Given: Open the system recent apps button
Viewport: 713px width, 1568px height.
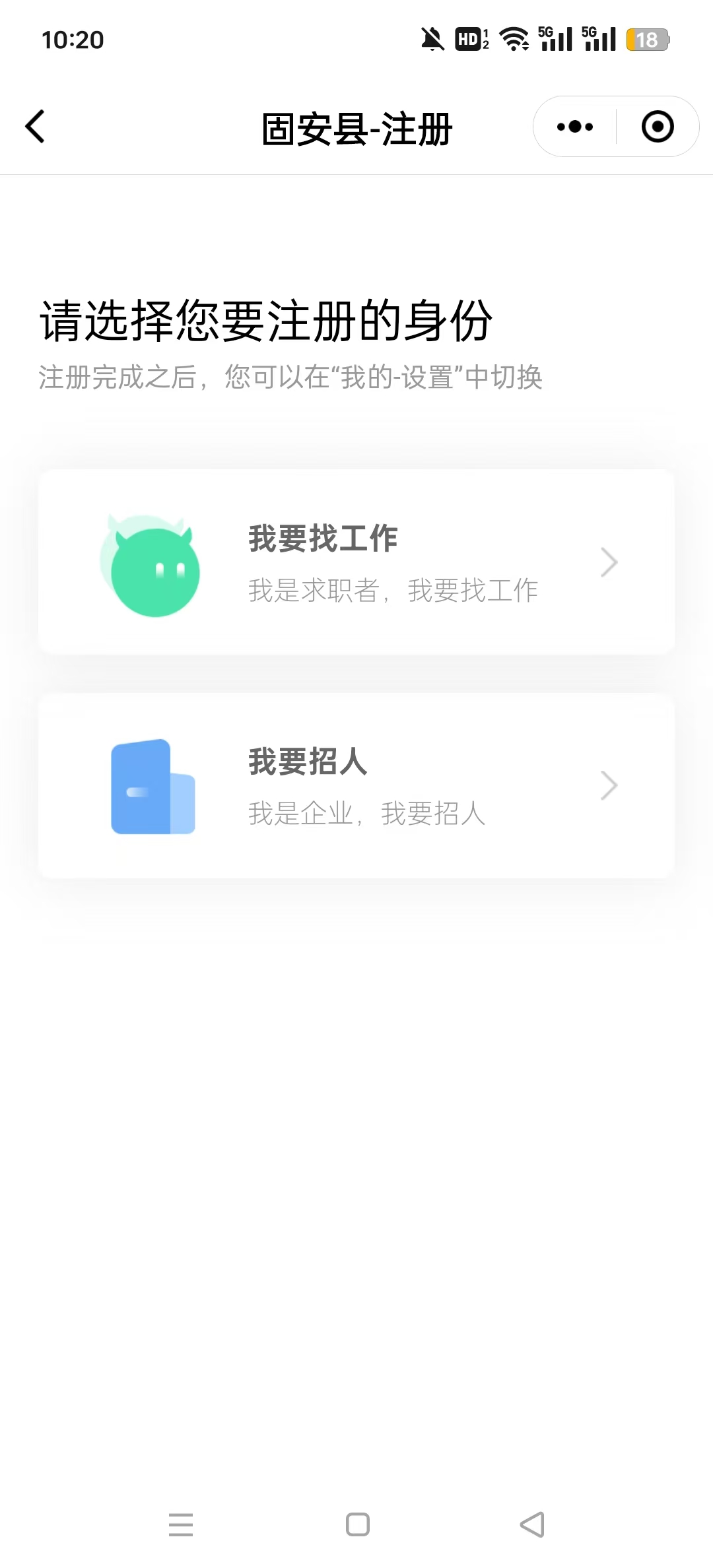Looking at the screenshot, I should tap(181, 1524).
